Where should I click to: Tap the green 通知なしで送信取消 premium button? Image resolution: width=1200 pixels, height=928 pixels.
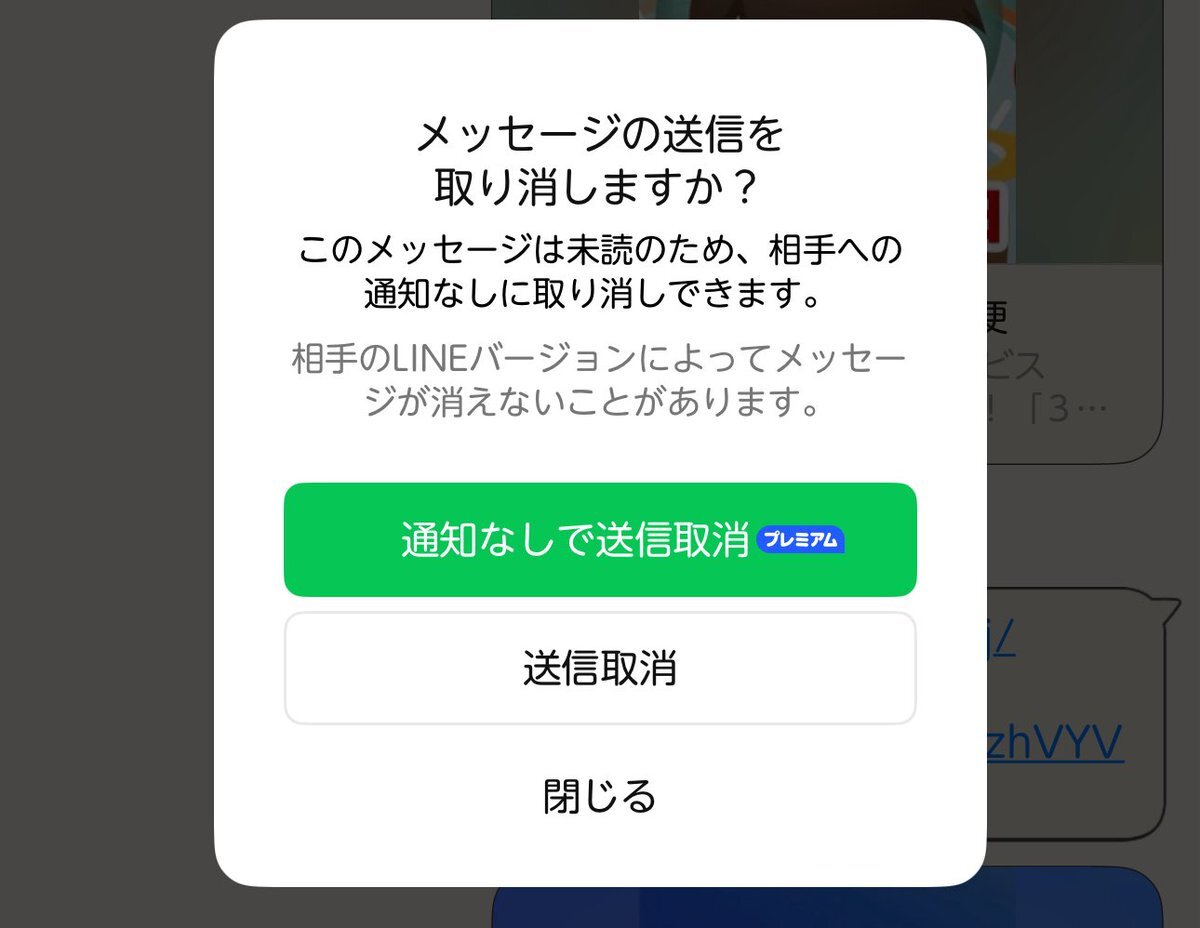coord(600,540)
